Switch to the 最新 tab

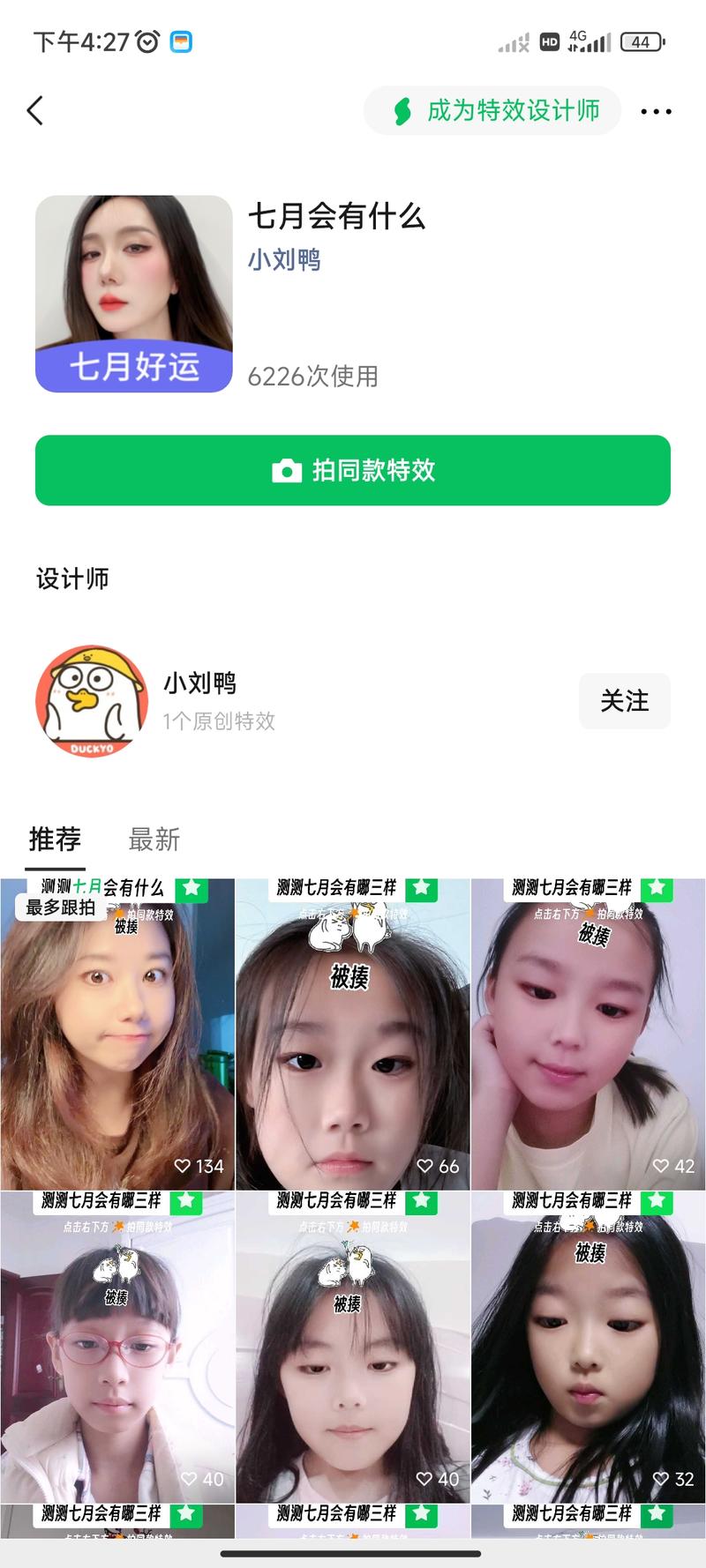pos(154,839)
